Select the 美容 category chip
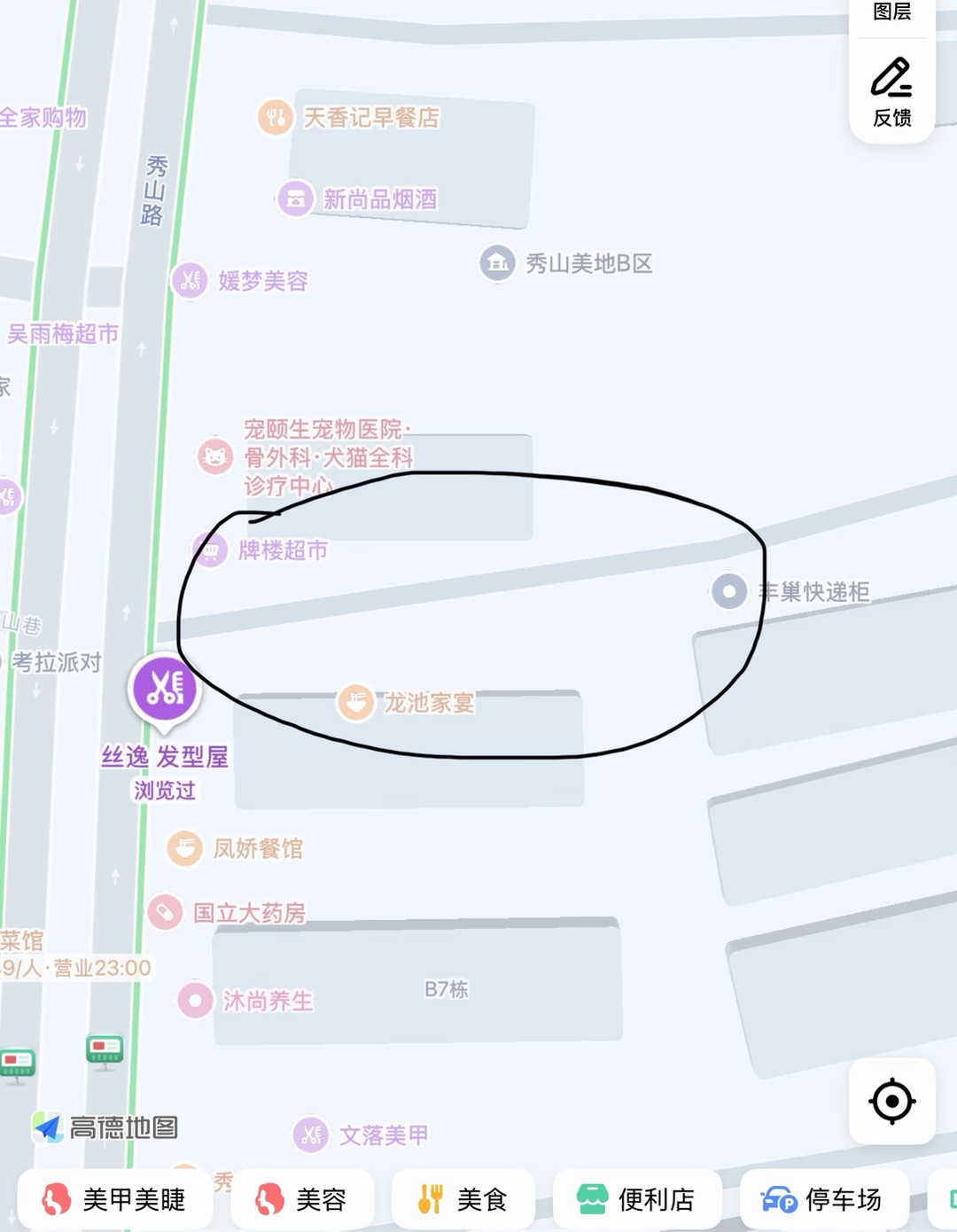This screenshot has width=957, height=1232. [301, 1199]
